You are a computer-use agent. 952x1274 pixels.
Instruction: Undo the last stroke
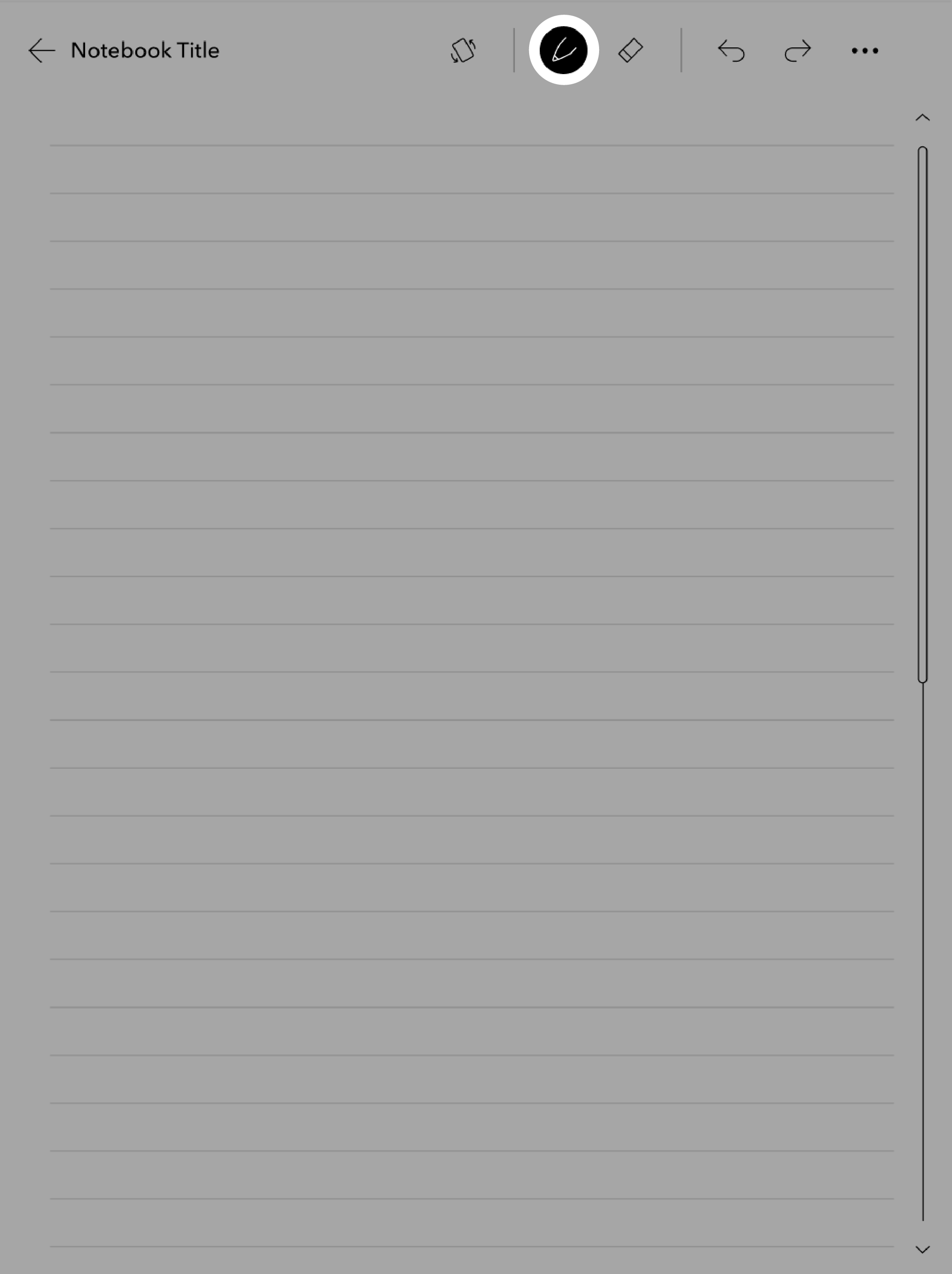pyautogui.click(x=732, y=51)
